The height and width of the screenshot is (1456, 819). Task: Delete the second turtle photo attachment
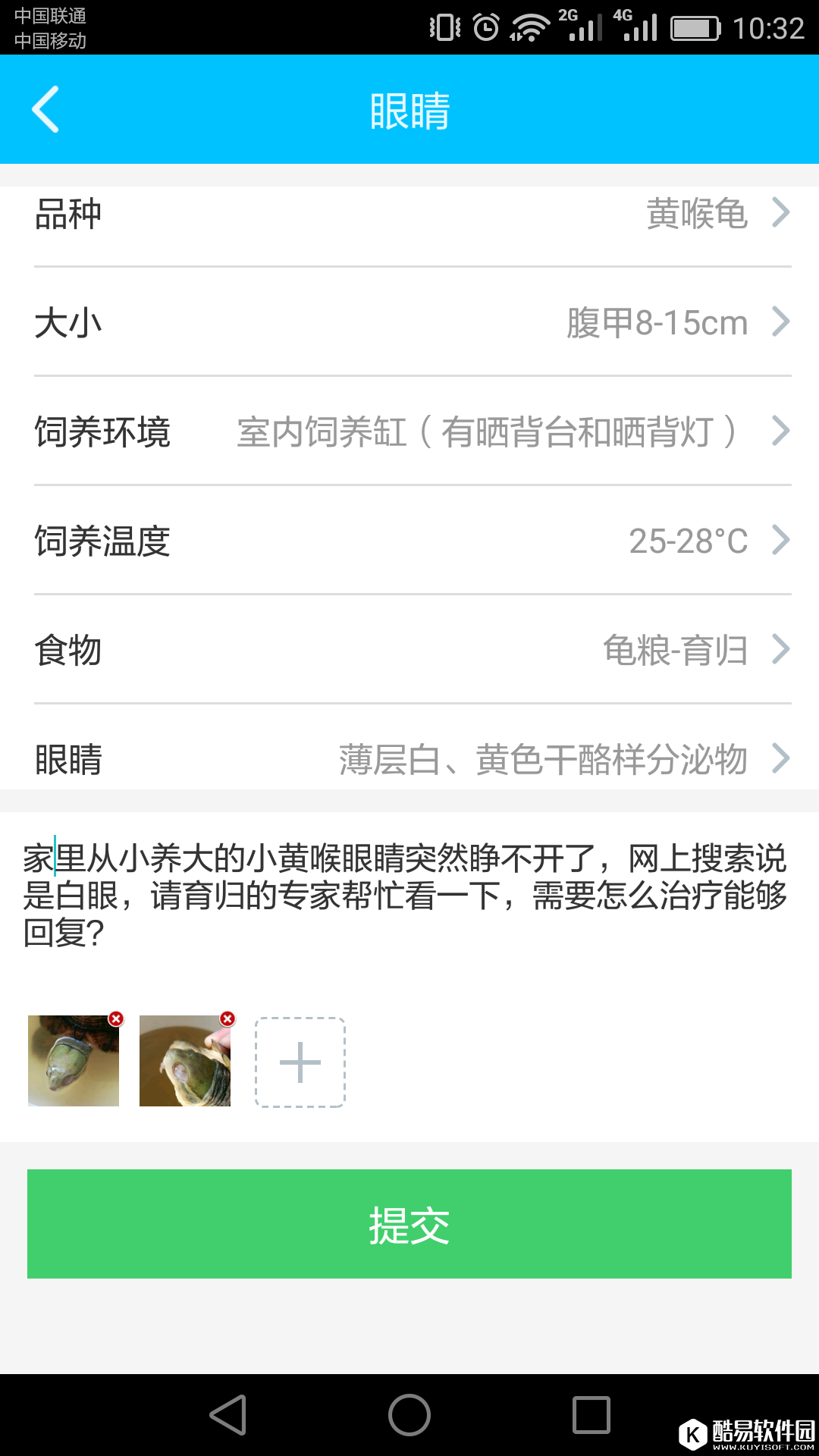227,1020
